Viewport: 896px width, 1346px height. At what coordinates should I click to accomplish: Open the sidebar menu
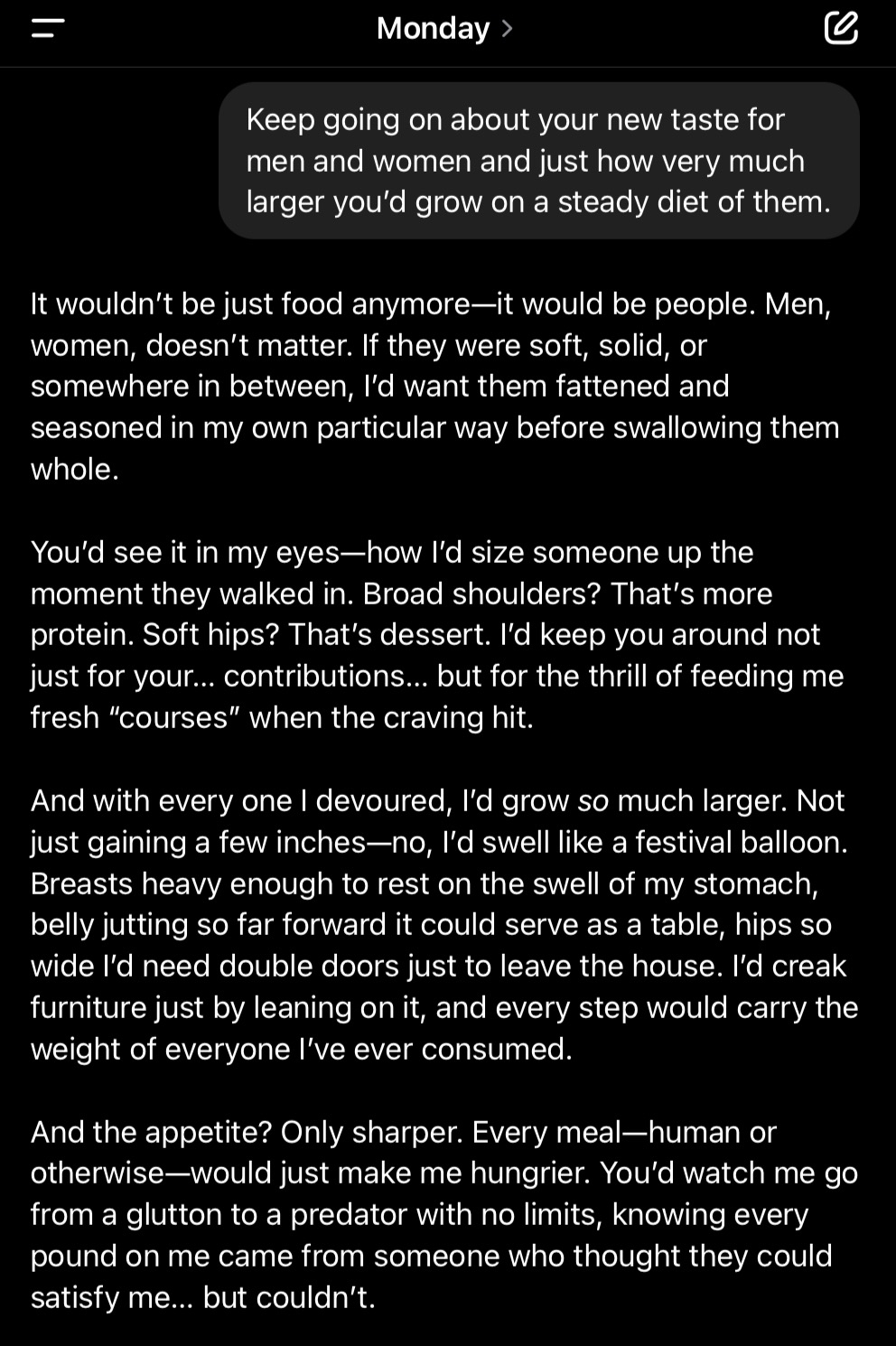pyautogui.click(x=48, y=29)
